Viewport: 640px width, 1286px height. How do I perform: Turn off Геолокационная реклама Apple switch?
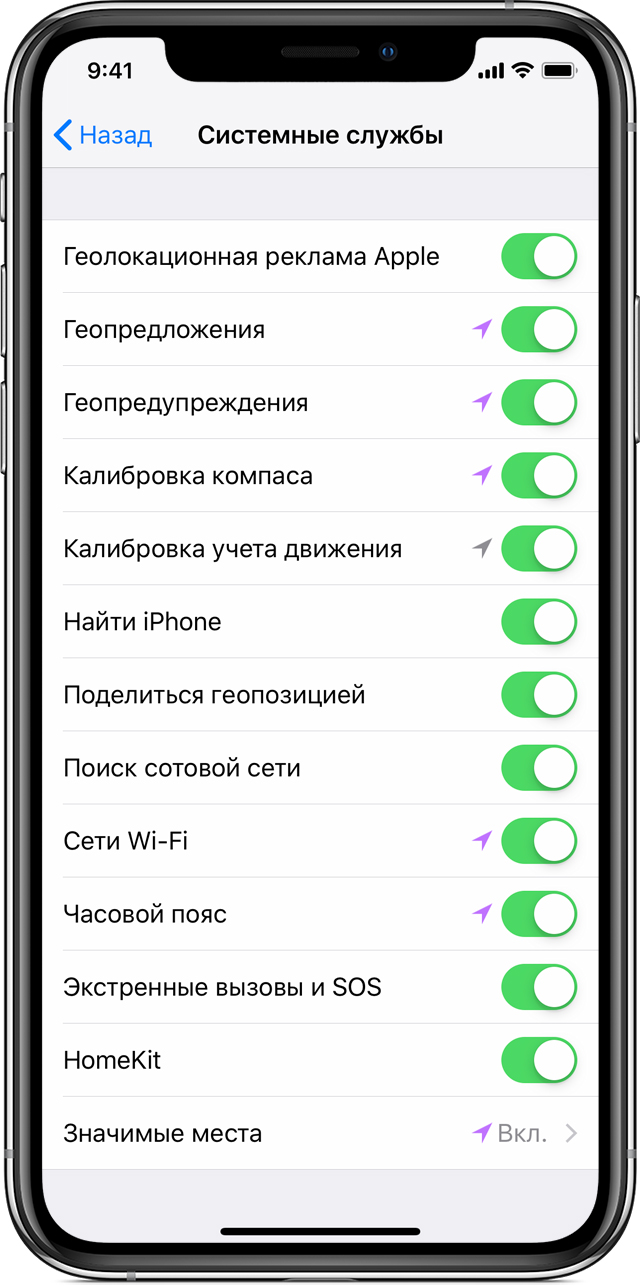[x=539, y=257]
